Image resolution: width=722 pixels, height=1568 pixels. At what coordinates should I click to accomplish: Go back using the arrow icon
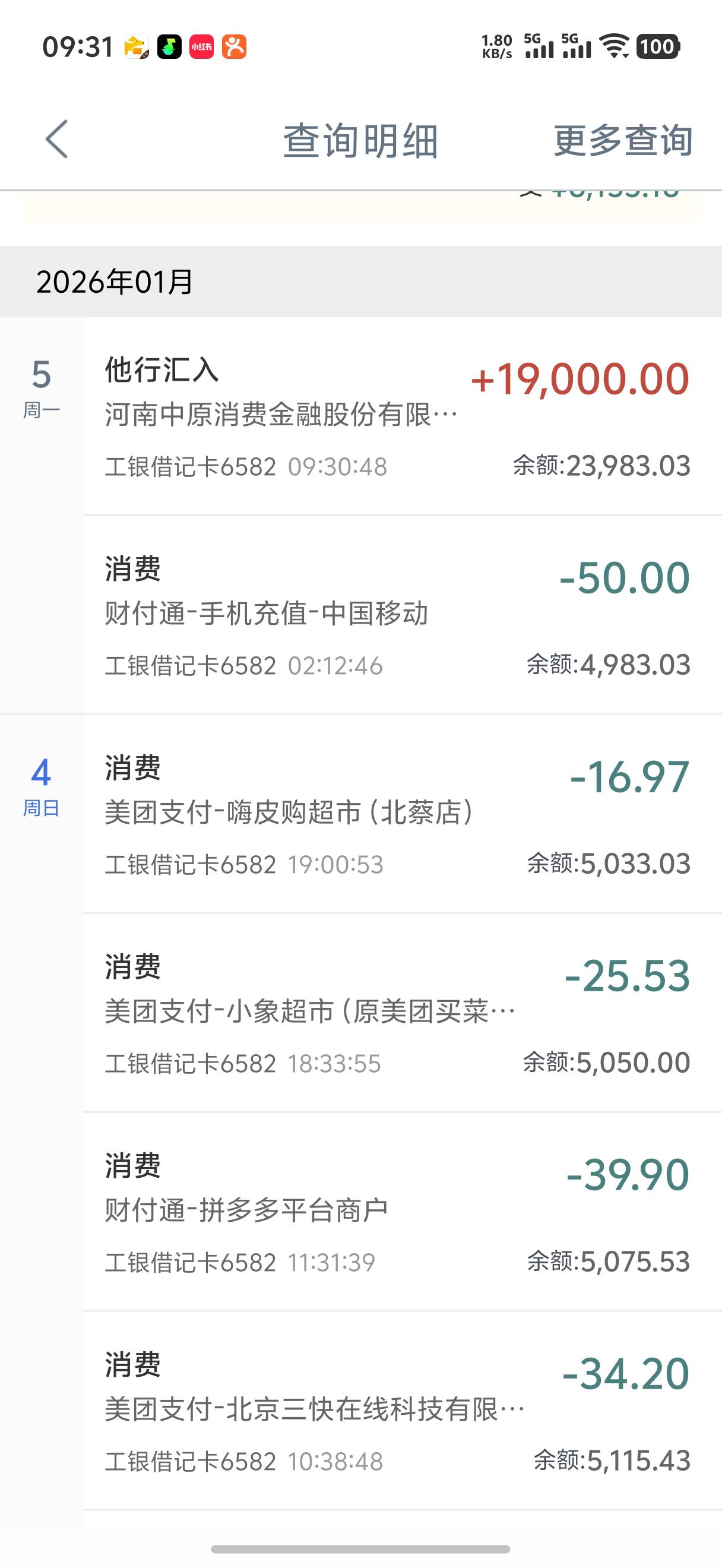click(56, 140)
